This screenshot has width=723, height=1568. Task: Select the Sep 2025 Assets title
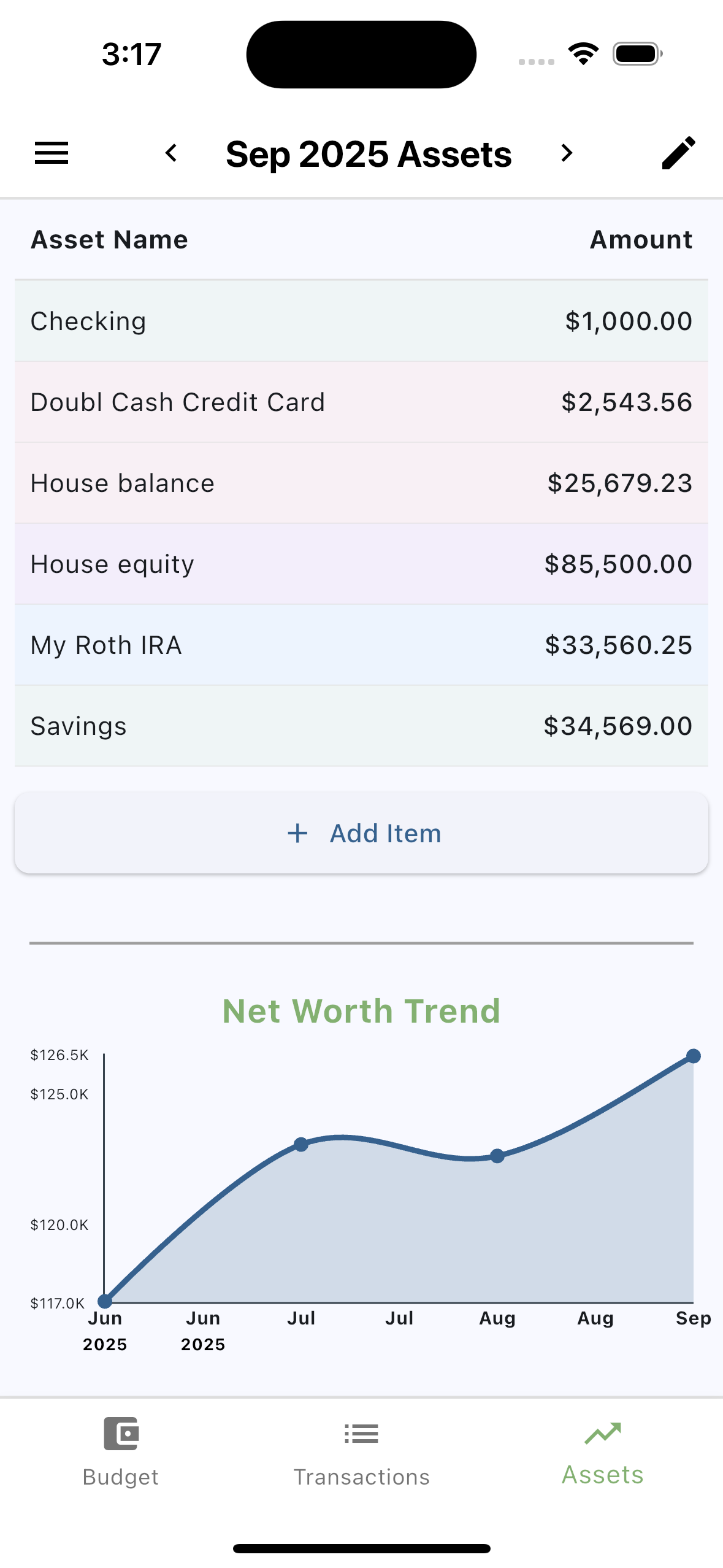[x=369, y=153]
